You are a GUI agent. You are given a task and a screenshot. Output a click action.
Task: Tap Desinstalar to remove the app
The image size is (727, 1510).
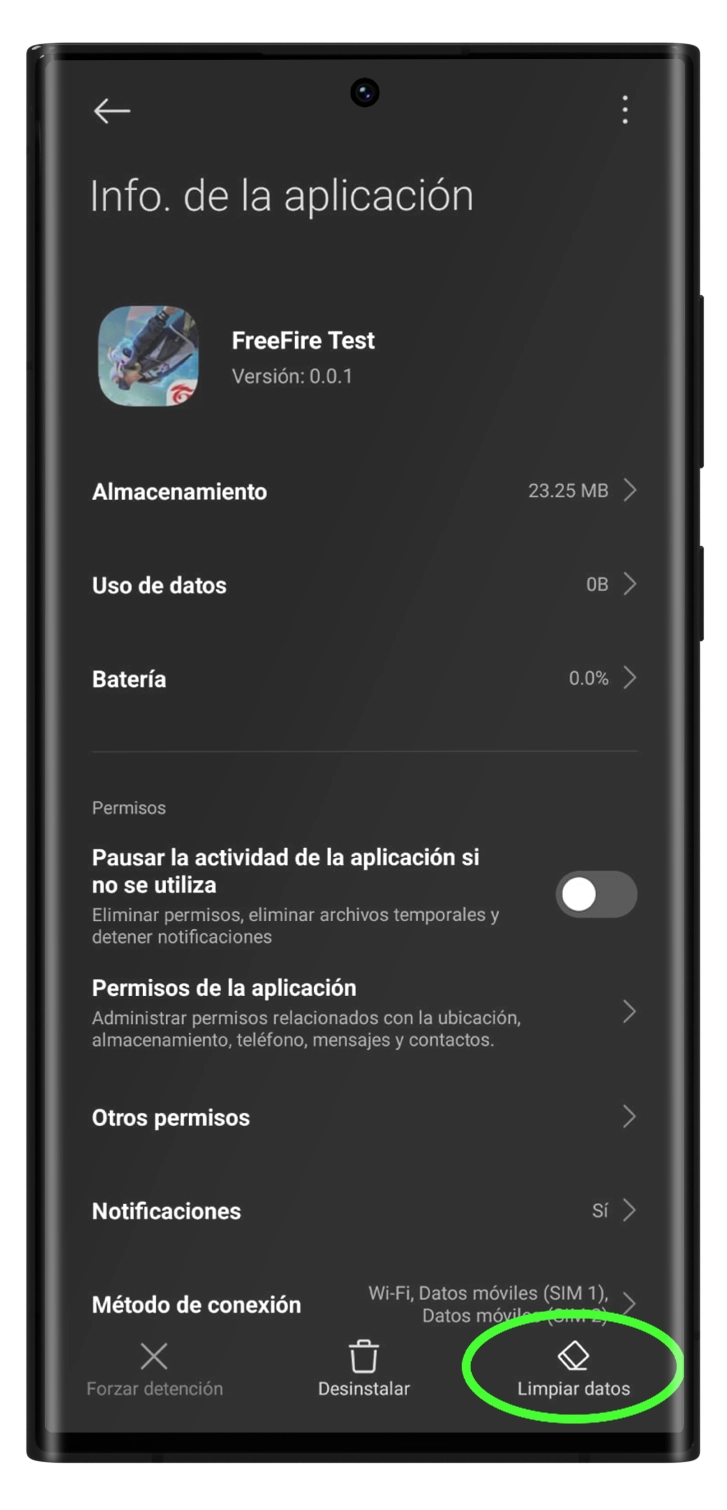(364, 1370)
